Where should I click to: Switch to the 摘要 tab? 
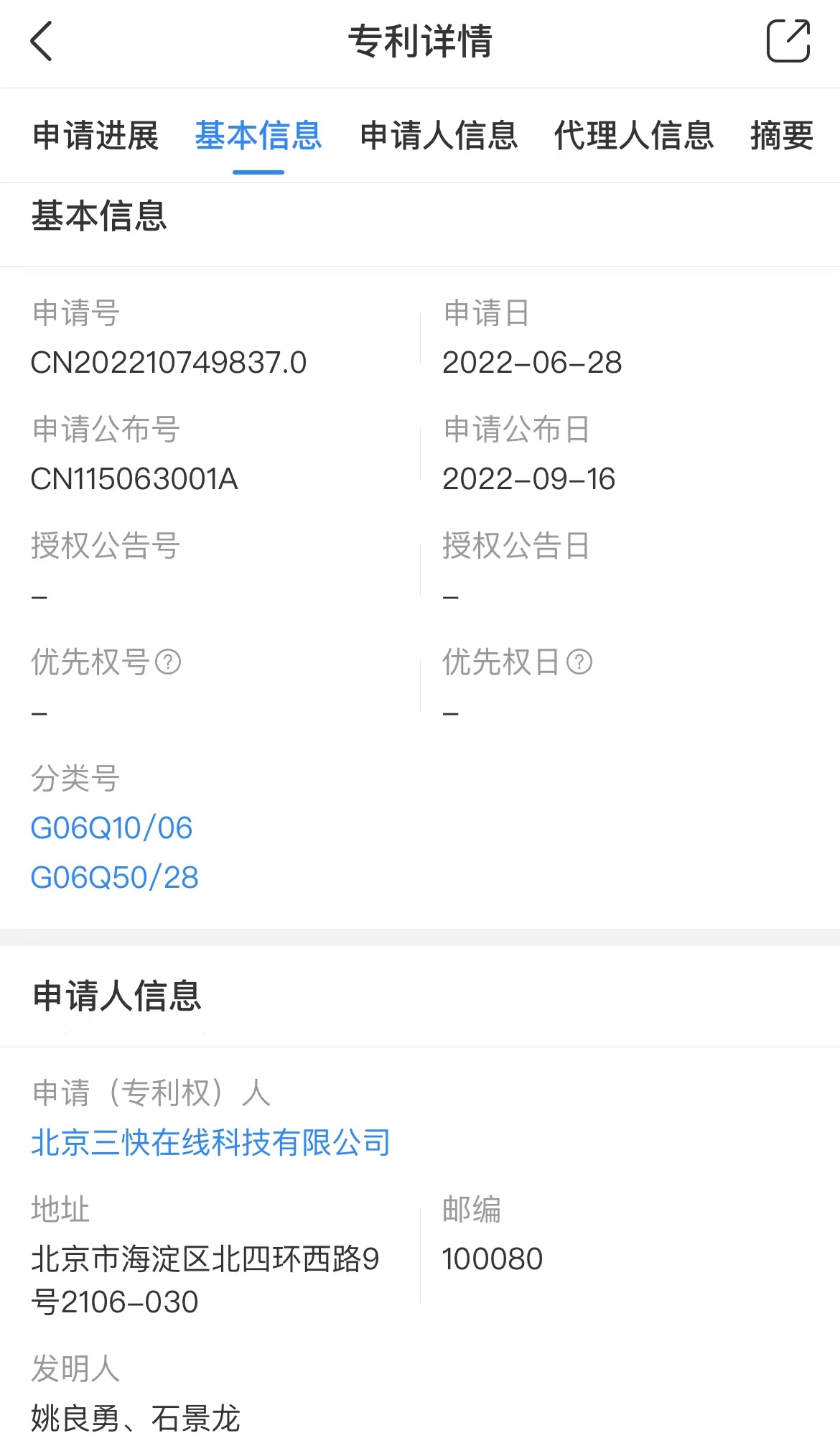click(782, 135)
